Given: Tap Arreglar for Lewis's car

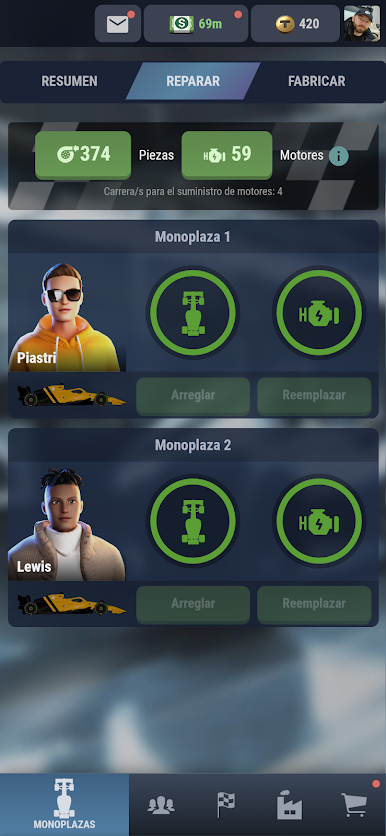Looking at the screenshot, I should pyautogui.click(x=193, y=604).
